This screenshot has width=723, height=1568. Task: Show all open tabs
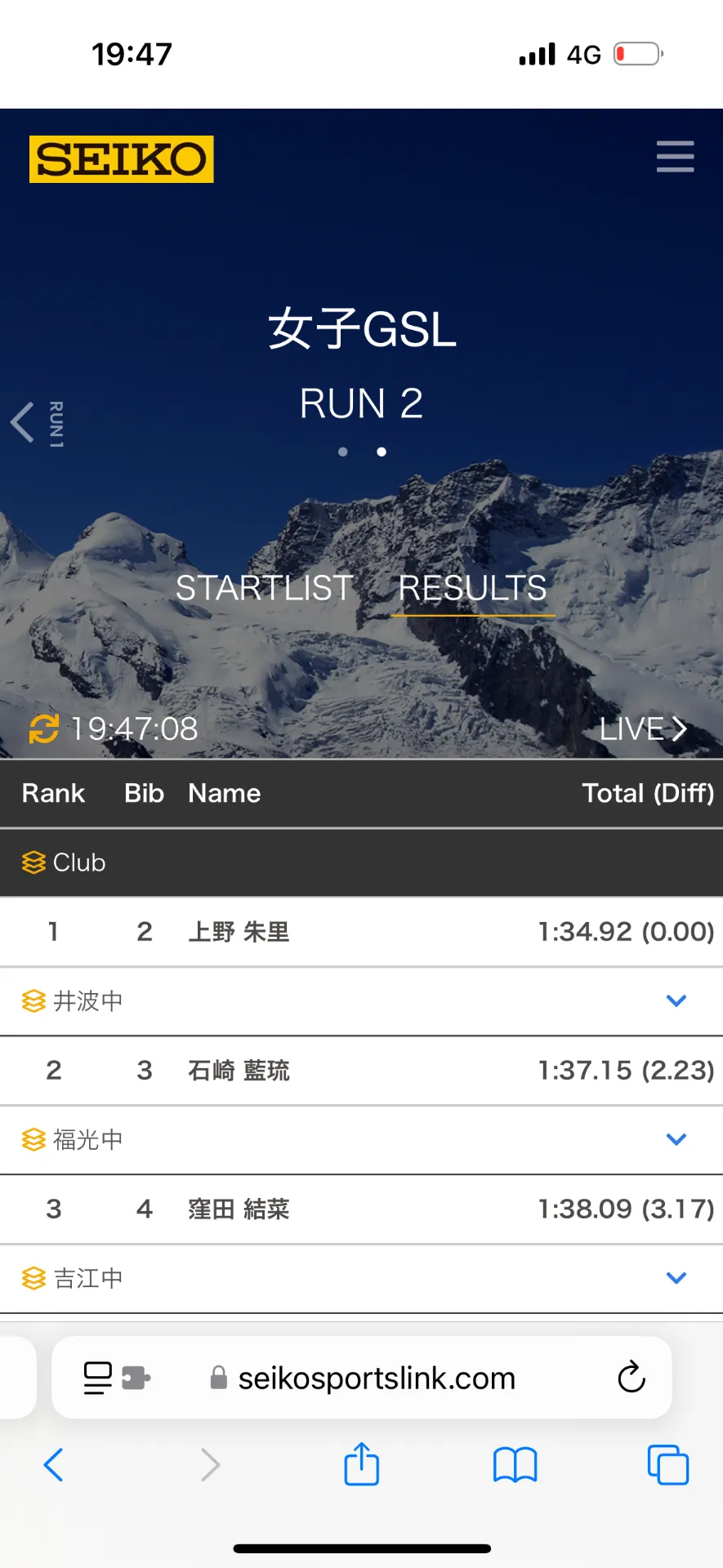coord(667,1464)
